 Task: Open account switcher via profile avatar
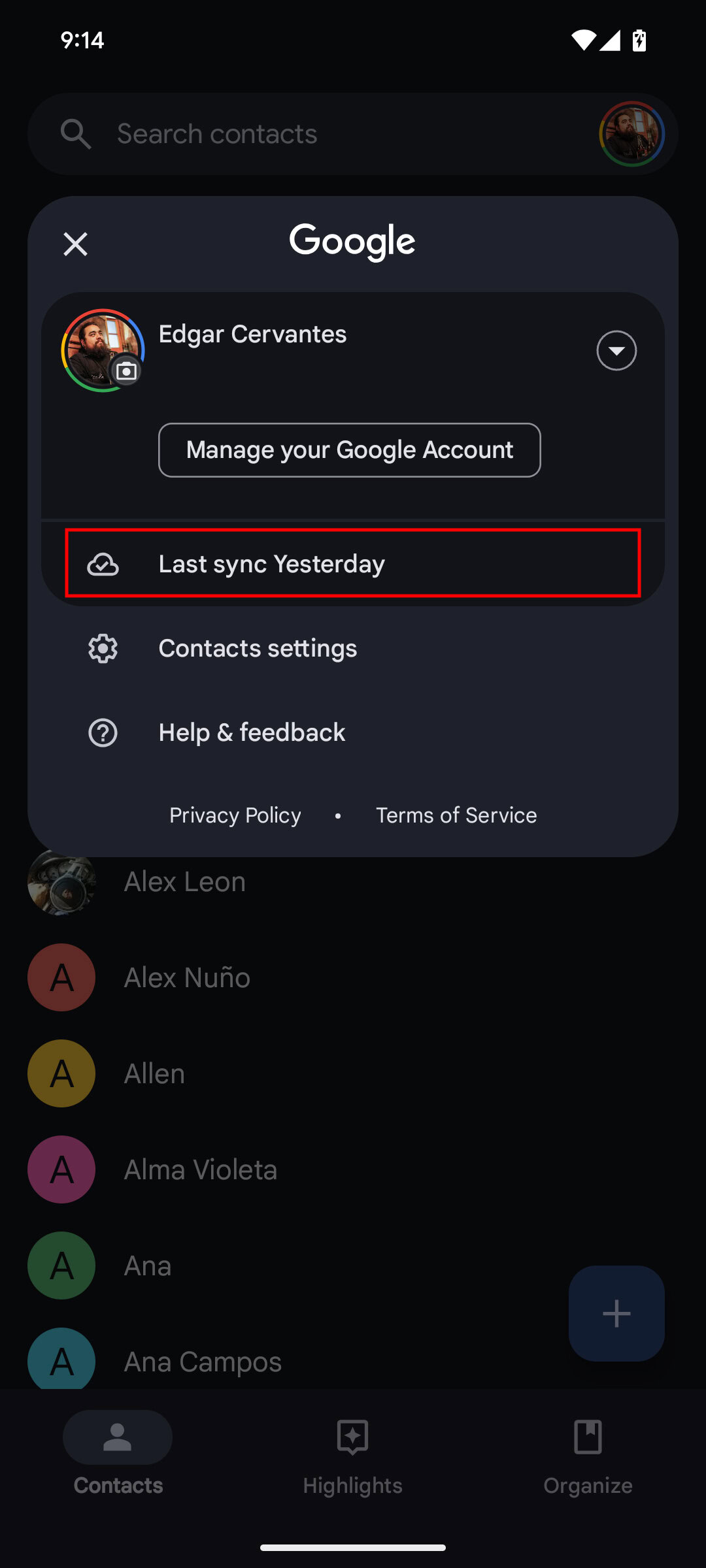630,134
